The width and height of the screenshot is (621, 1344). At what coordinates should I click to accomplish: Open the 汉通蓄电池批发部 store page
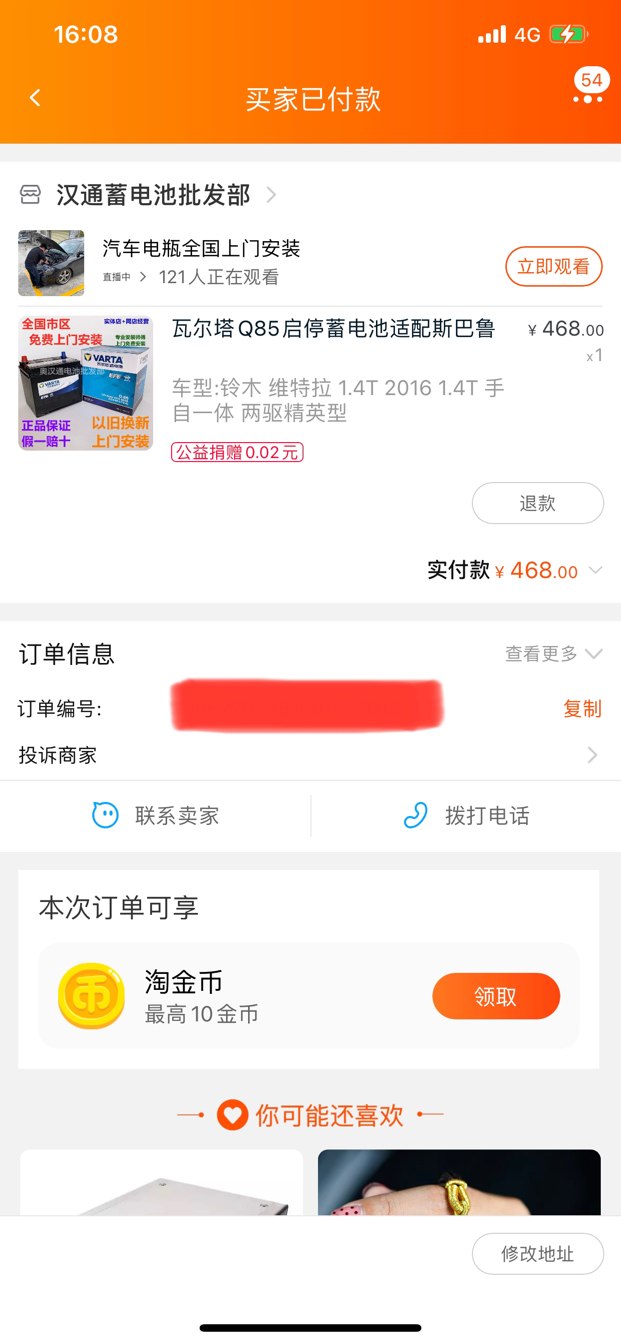152,194
